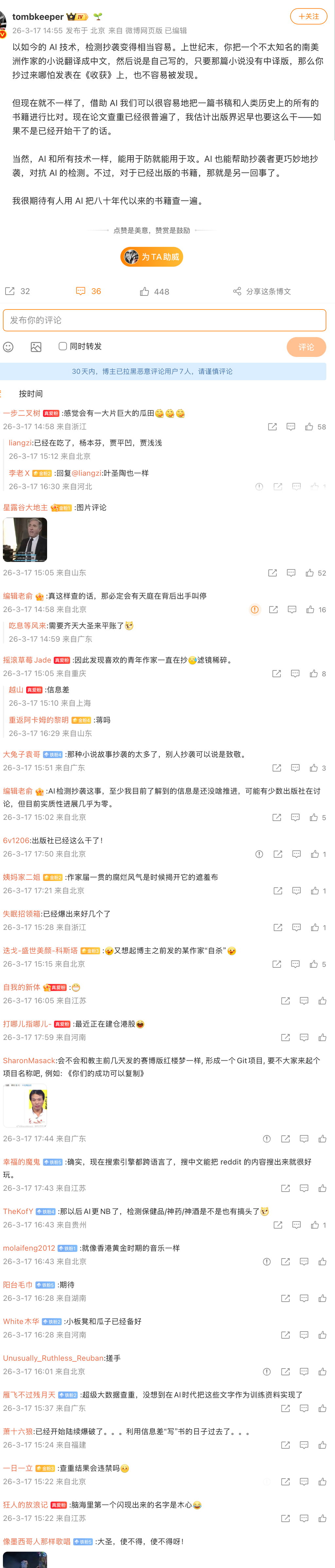
Task: Switch comment sorting via 按时间
Action: (x=30, y=394)
